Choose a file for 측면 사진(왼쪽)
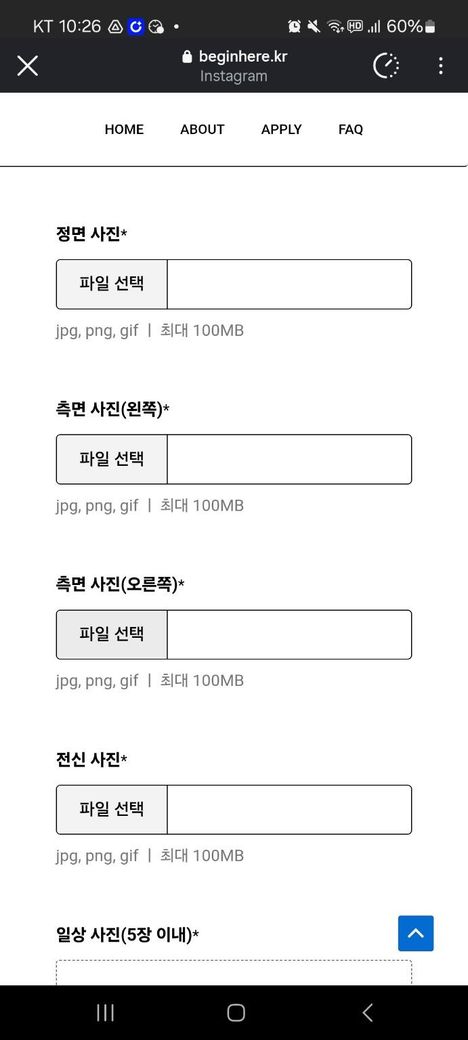This screenshot has width=468, height=1040. [111, 459]
